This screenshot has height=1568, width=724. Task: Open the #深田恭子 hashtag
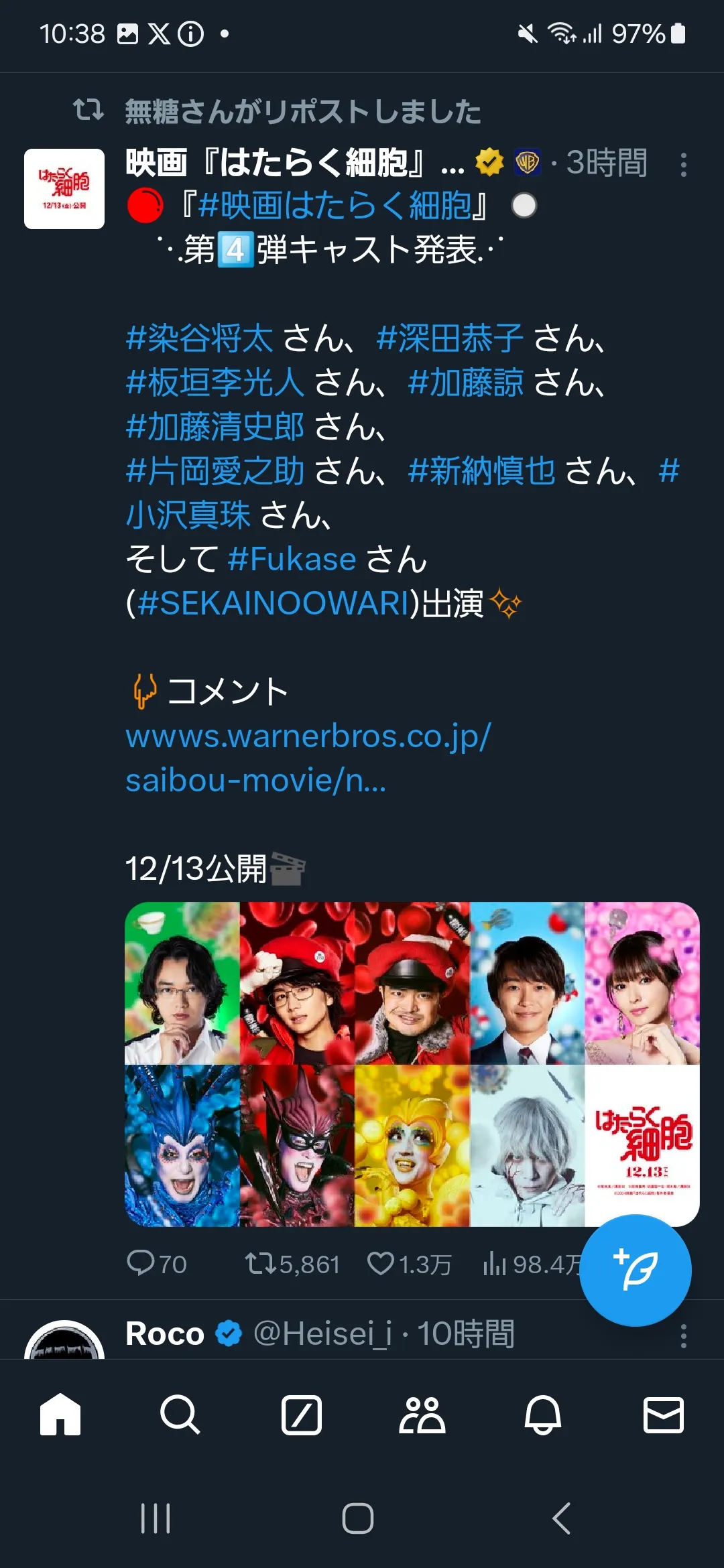click(x=450, y=338)
